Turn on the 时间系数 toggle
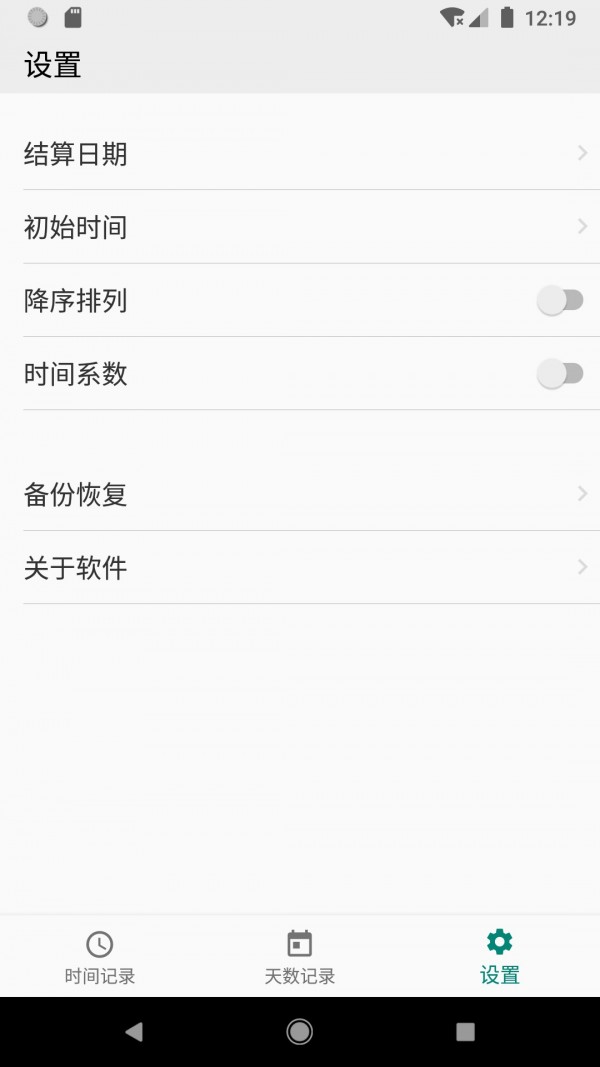Image resolution: width=600 pixels, height=1067 pixels. (560, 374)
